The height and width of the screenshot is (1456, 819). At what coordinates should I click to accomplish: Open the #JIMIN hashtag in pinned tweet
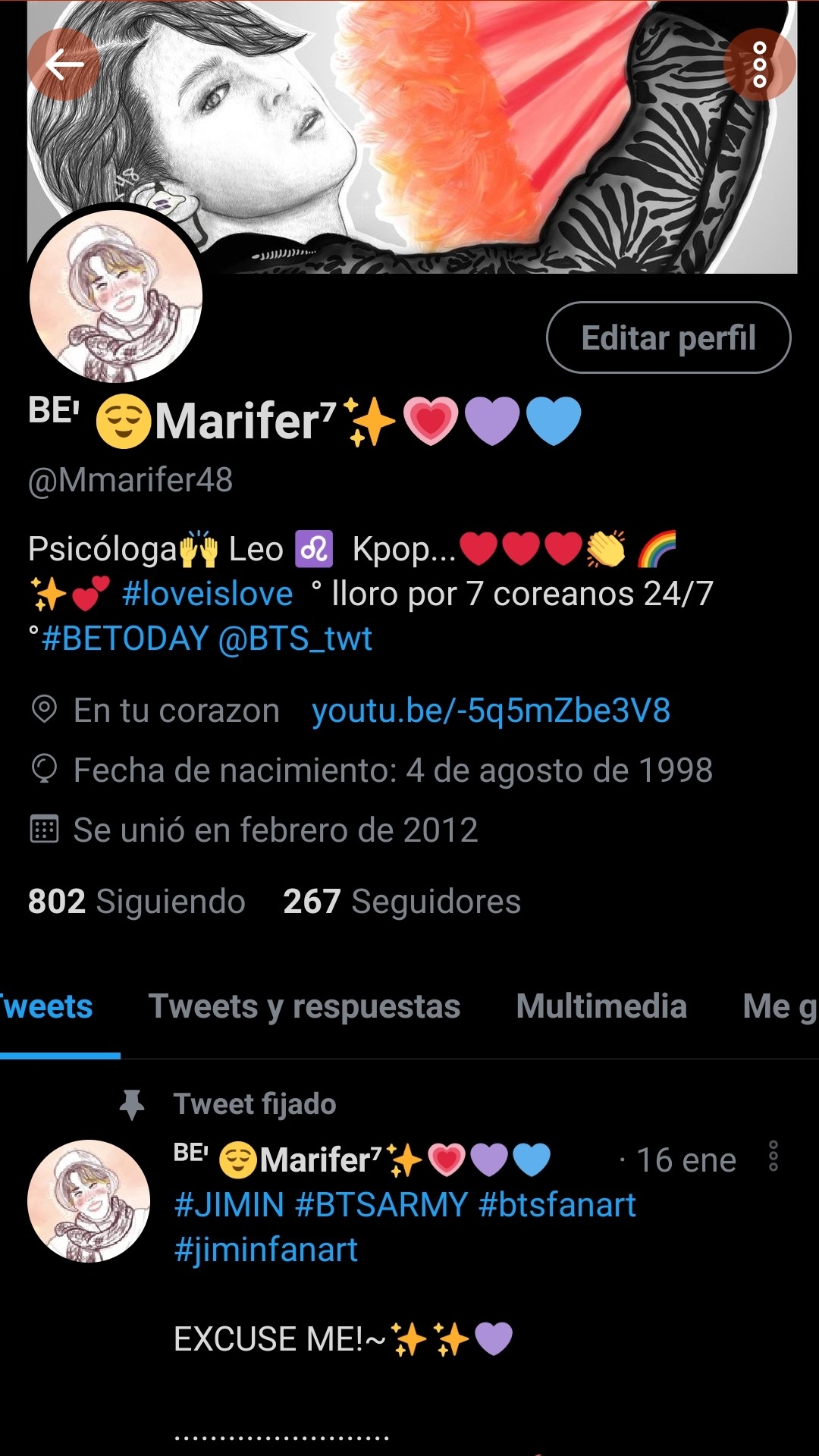(x=229, y=1205)
